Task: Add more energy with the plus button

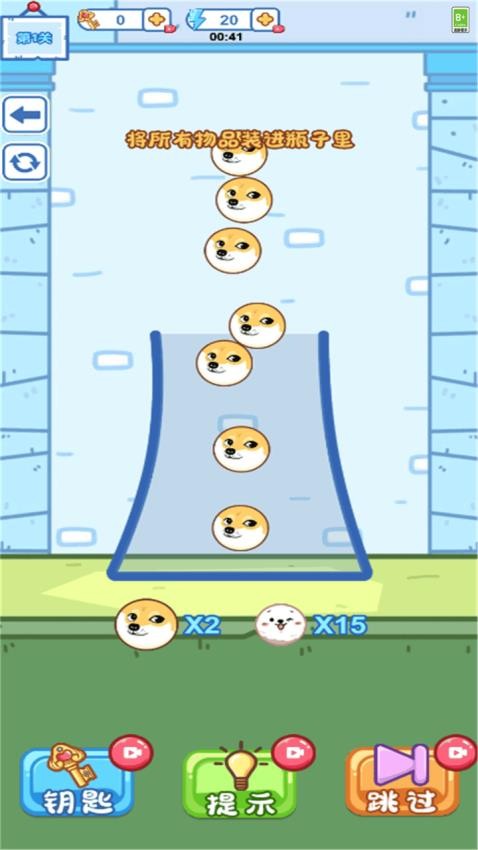Action: click(x=266, y=20)
